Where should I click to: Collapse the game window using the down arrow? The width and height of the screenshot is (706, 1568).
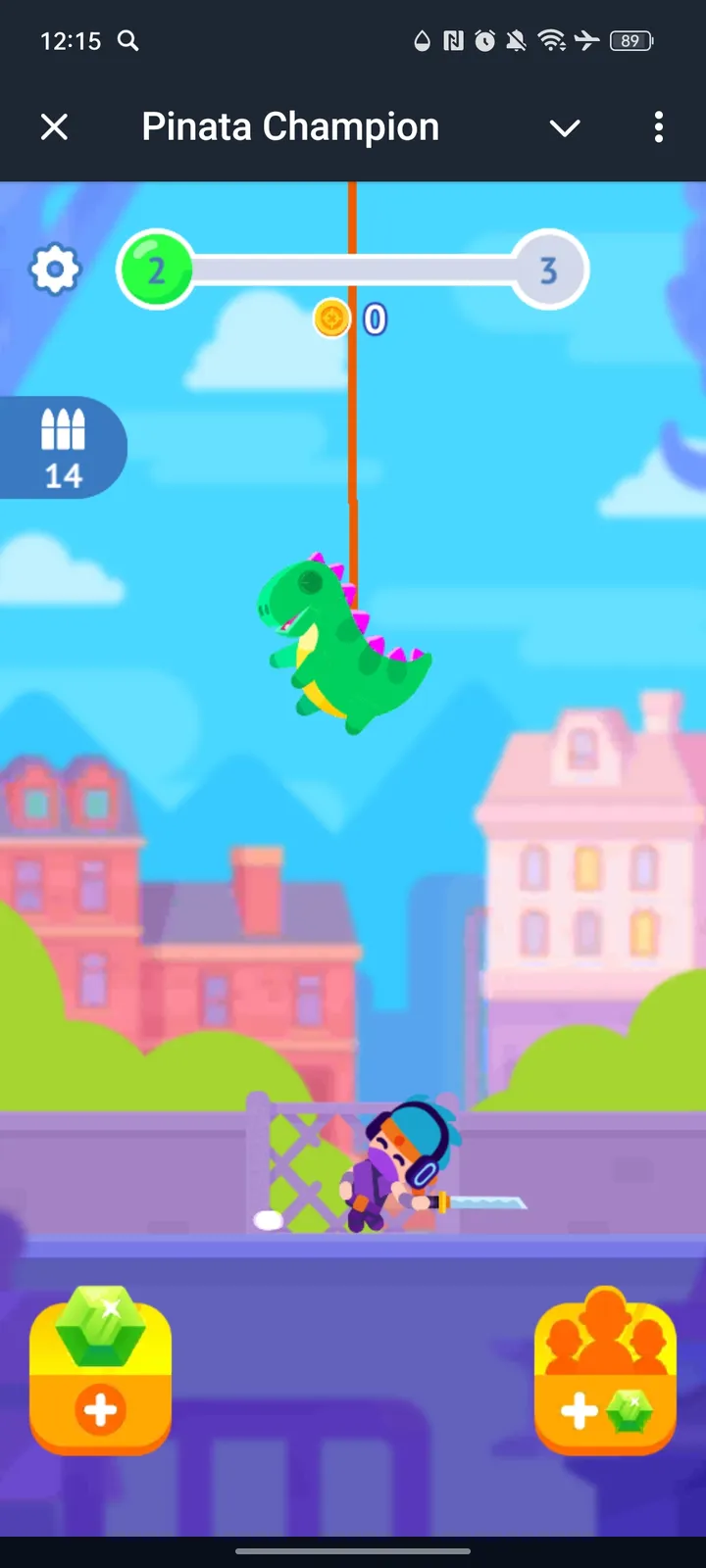[565, 127]
